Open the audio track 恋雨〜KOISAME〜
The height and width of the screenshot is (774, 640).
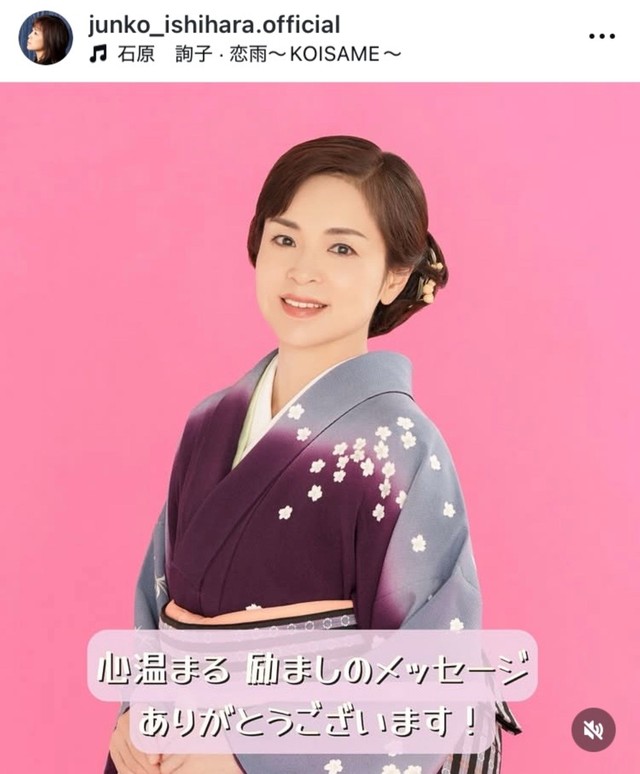click(x=245, y=54)
